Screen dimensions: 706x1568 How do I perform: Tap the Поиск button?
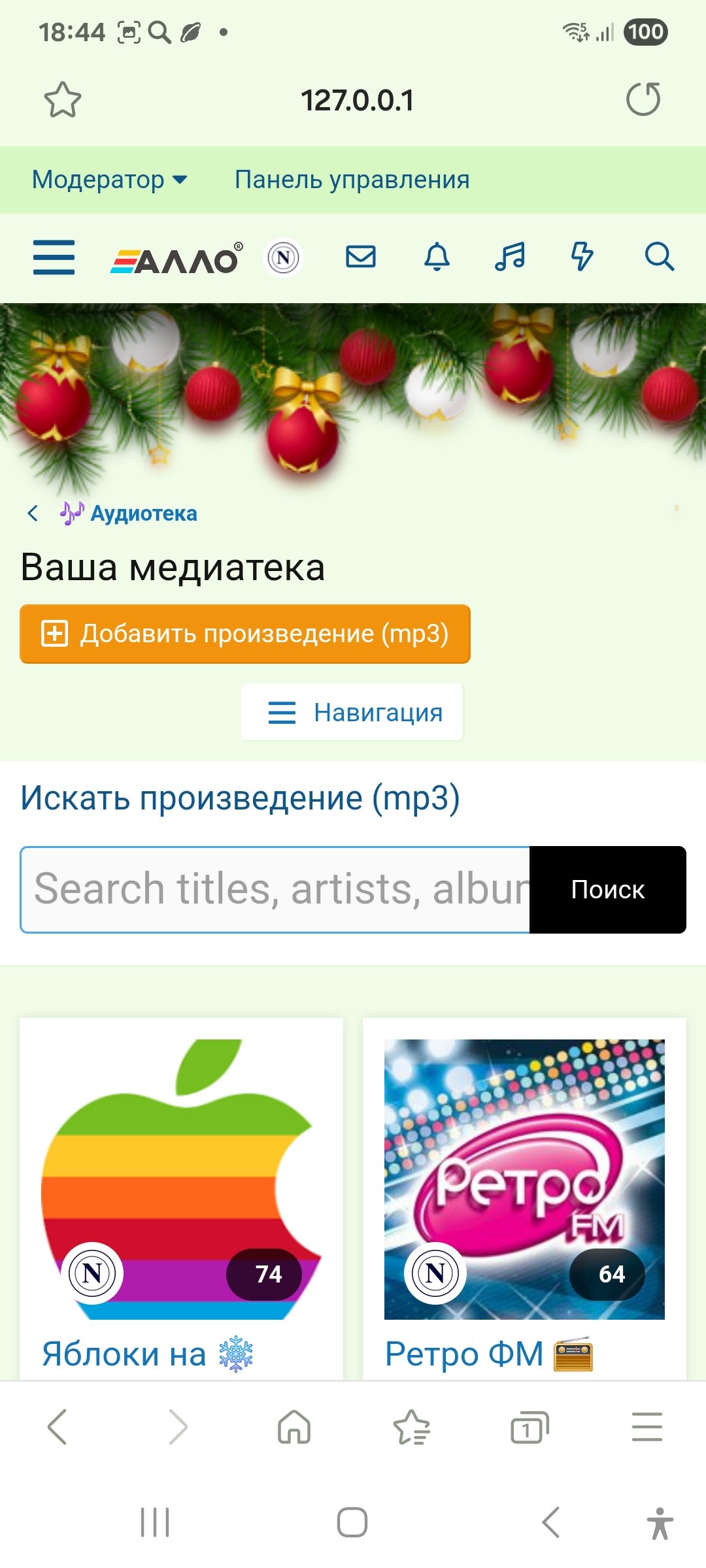[608, 890]
